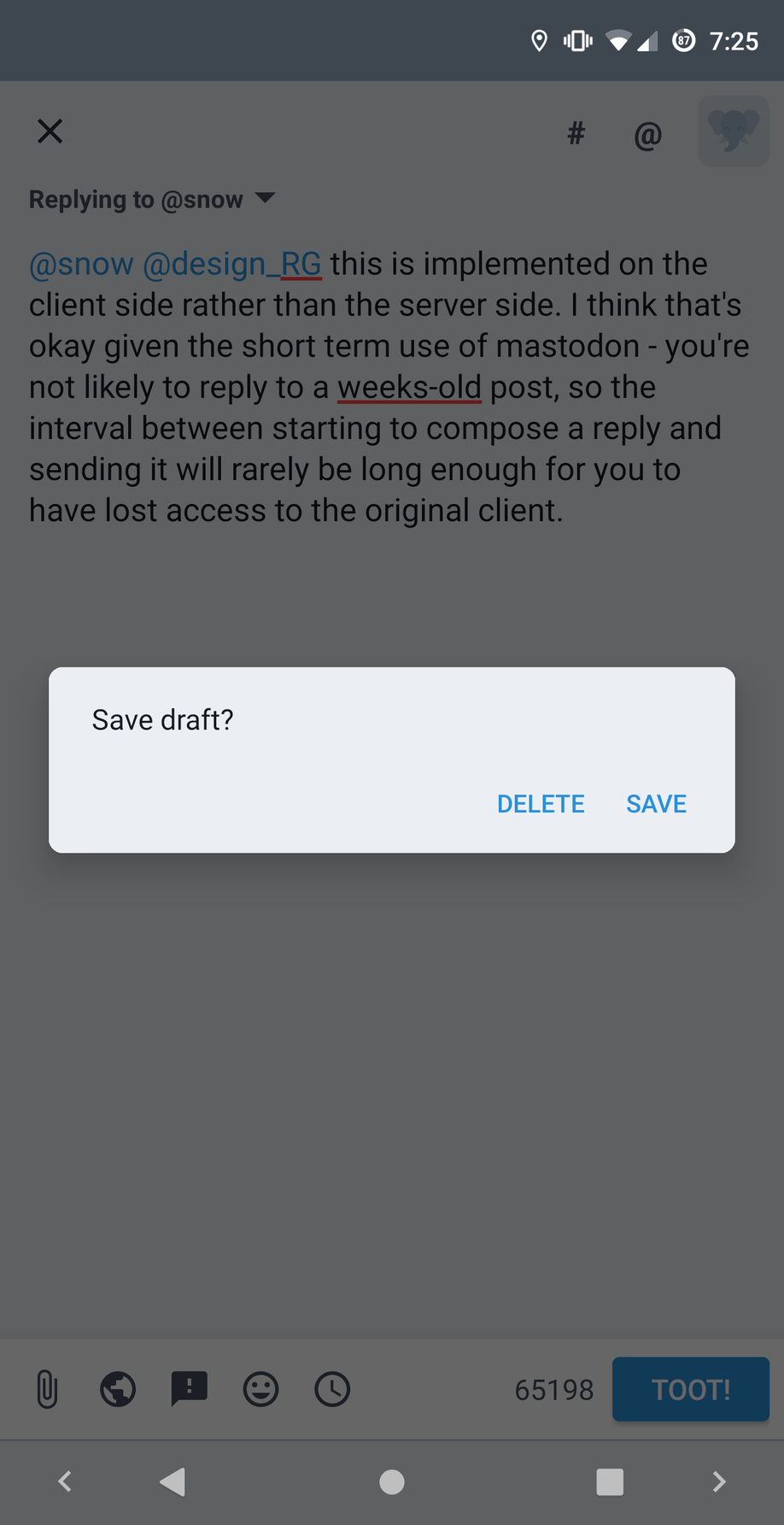Screen dimensions: 784x1525
Task: Attach media with the paperclip icon
Action: coord(47,1389)
